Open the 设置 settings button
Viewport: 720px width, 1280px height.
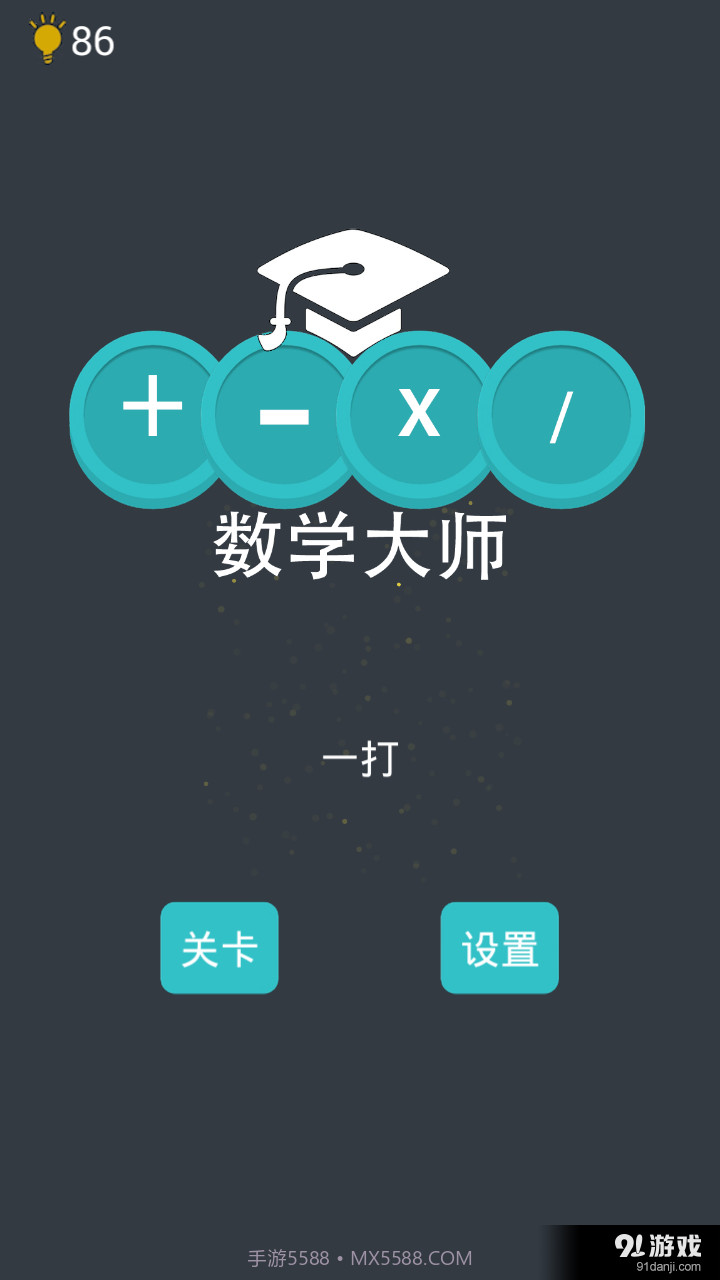pyautogui.click(x=499, y=948)
